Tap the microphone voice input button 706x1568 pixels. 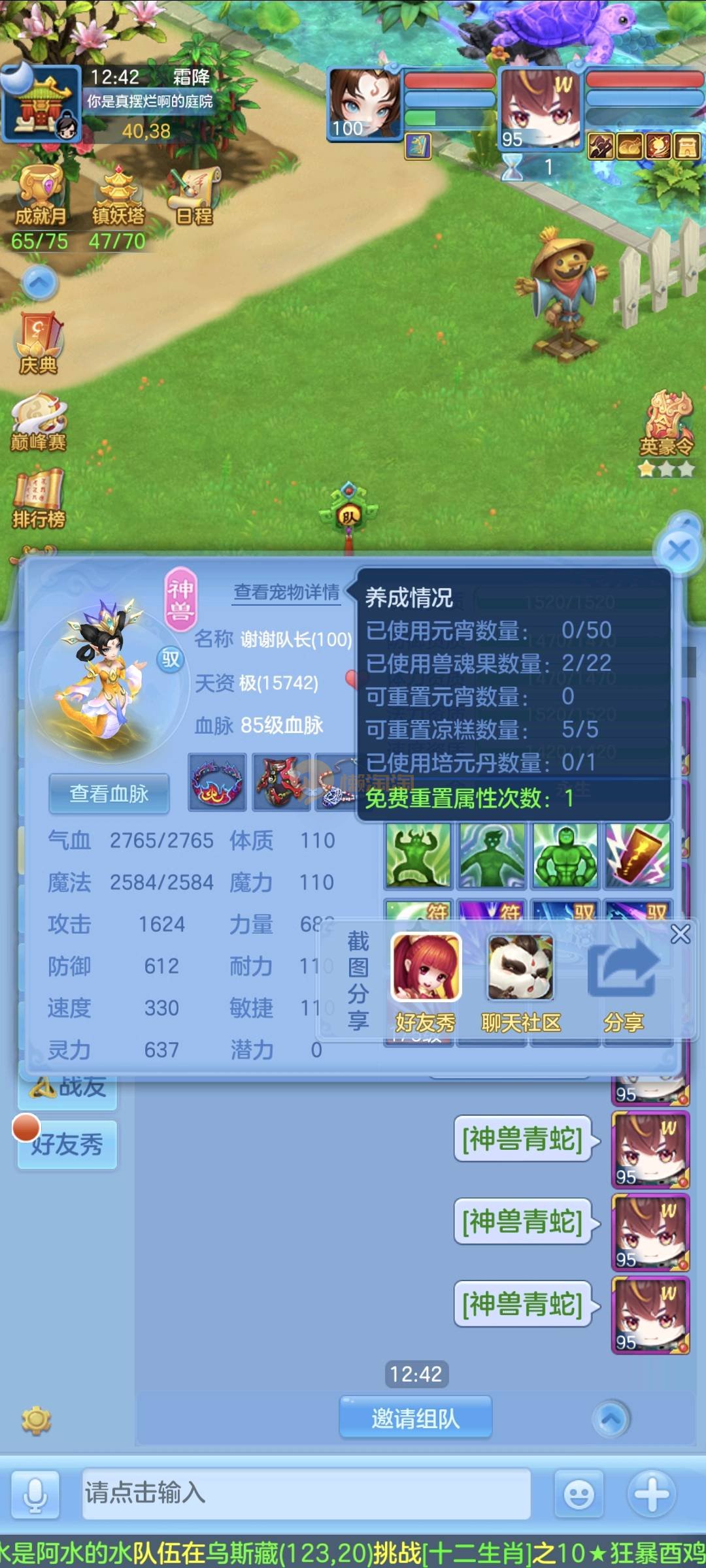tap(36, 1494)
